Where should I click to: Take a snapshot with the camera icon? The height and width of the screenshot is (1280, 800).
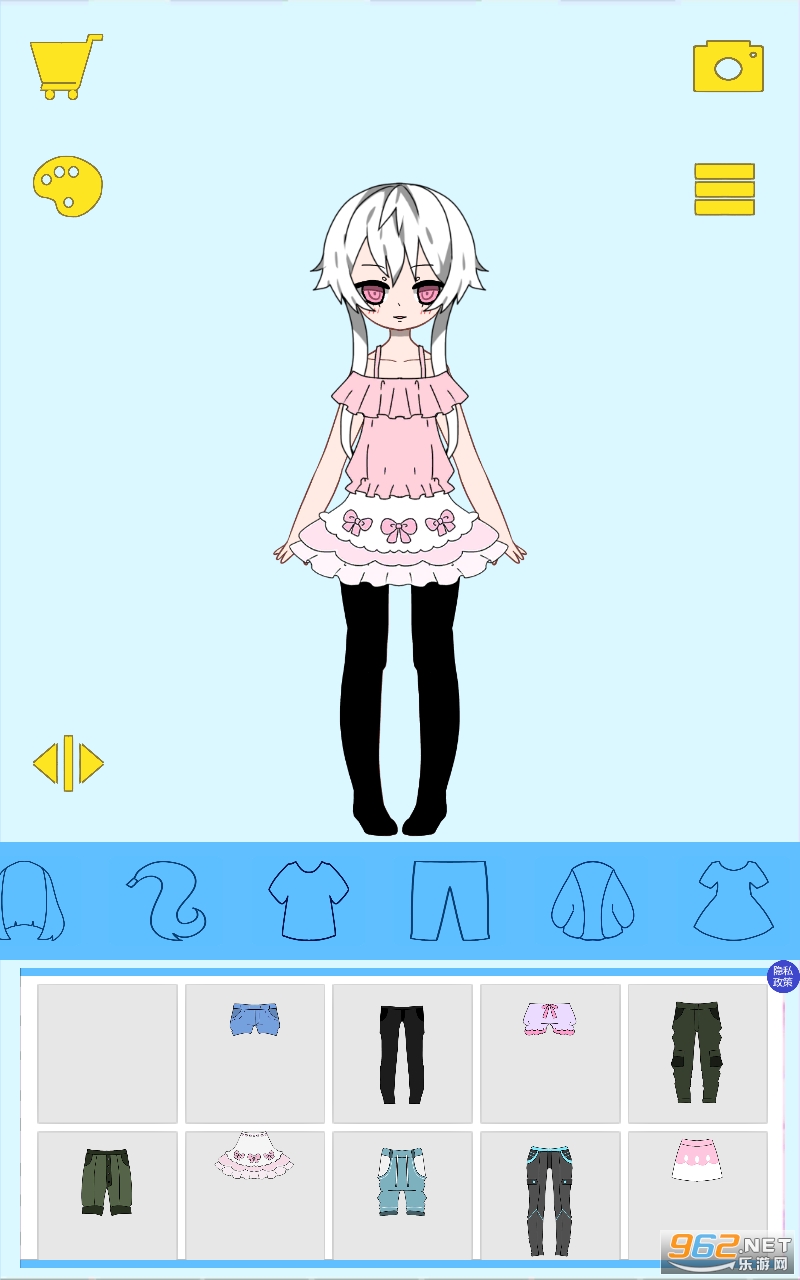[x=728, y=67]
